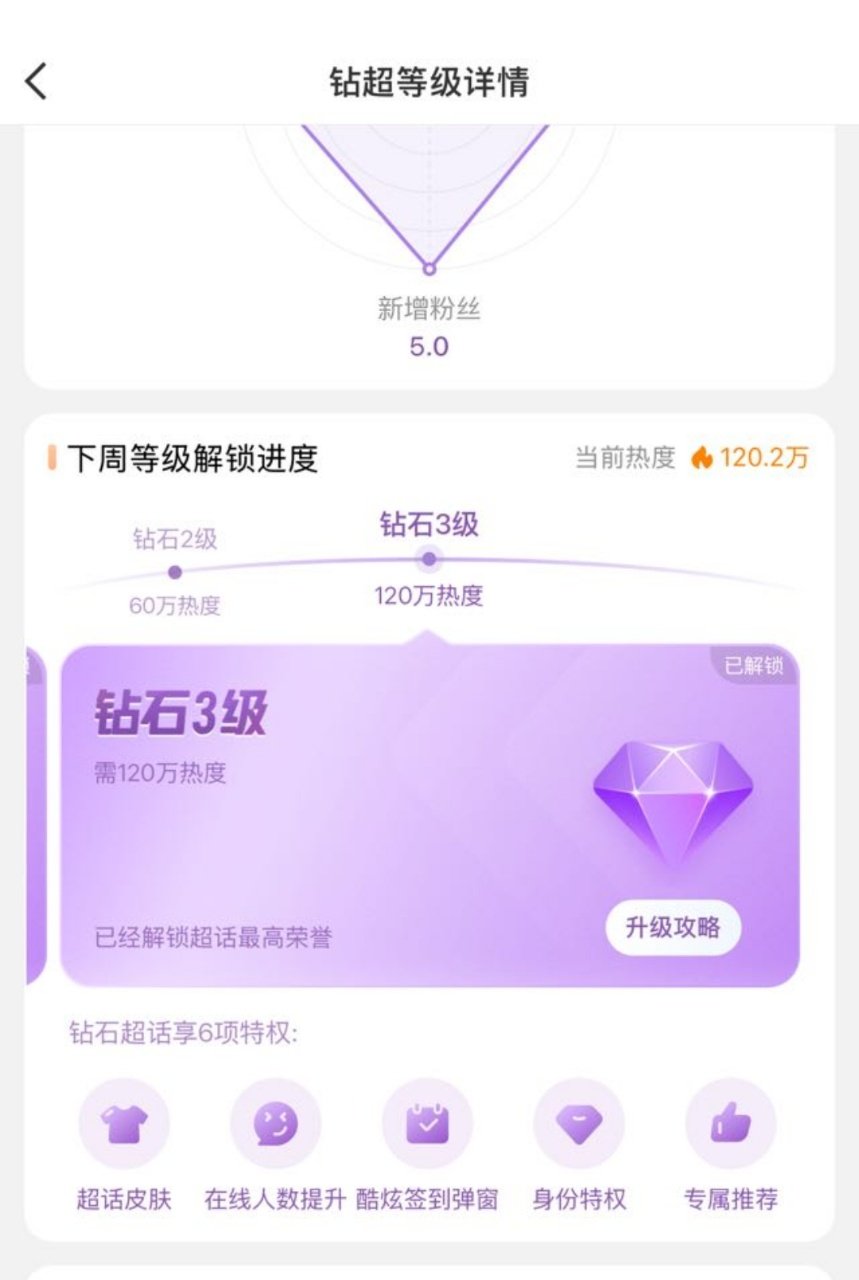Select the 钻石3级 level label
This screenshot has height=1280, width=859.
pyautogui.click(x=429, y=525)
